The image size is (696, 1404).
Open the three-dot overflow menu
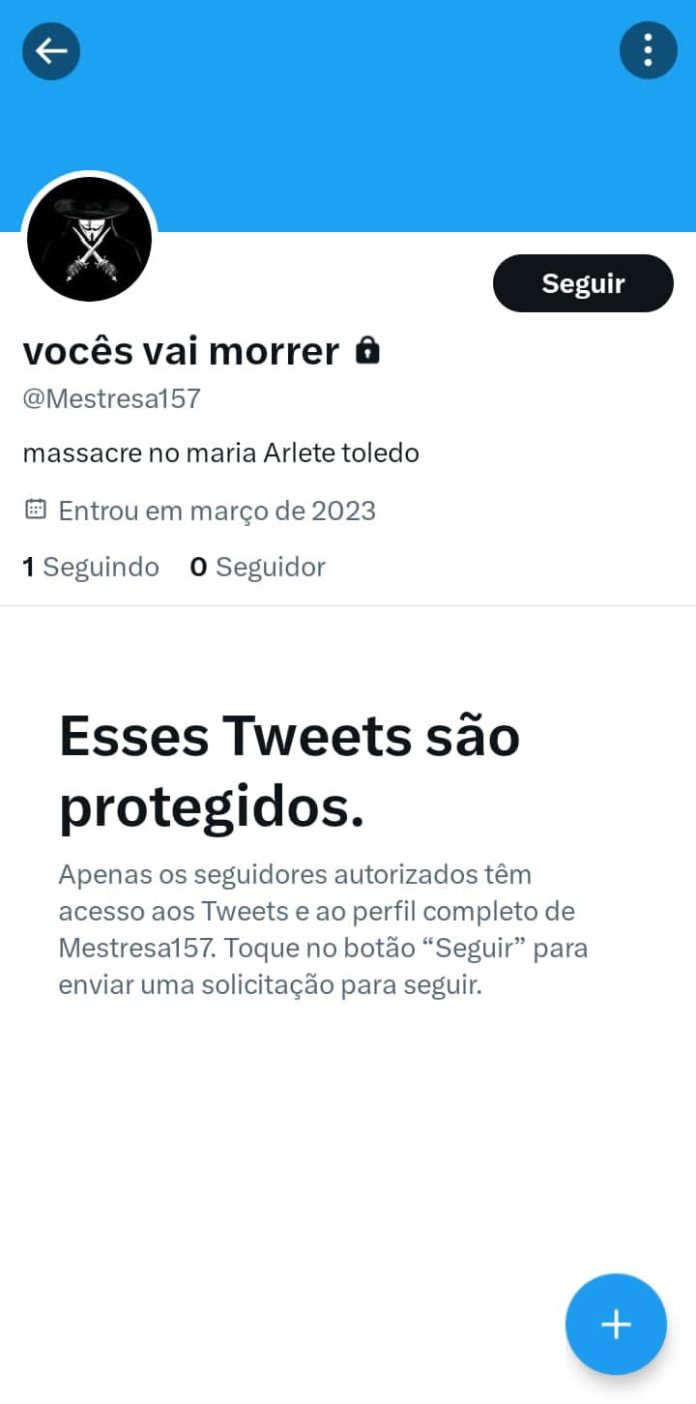click(648, 49)
